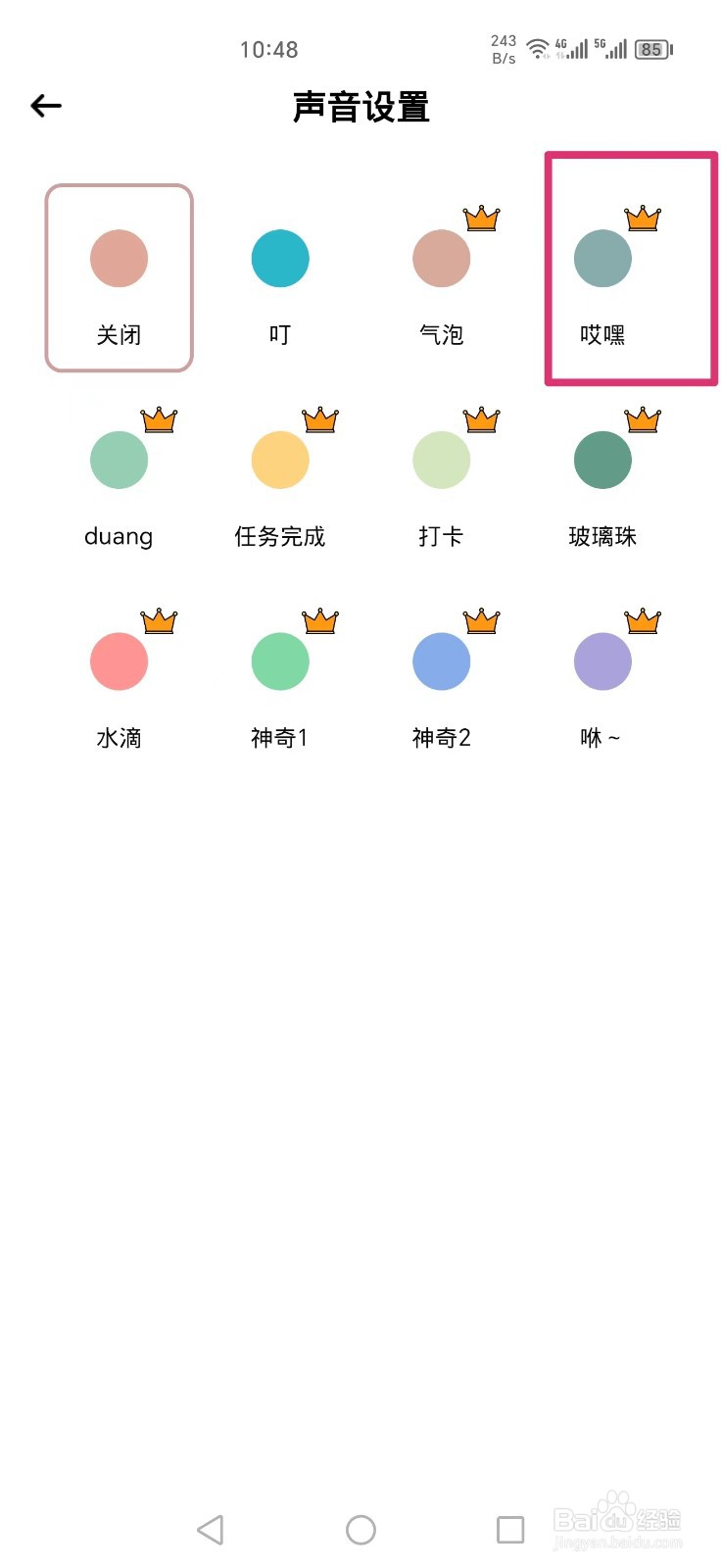Click the crown badge on 哎嘿
The height and width of the screenshot is (1568, 722).
642,218
